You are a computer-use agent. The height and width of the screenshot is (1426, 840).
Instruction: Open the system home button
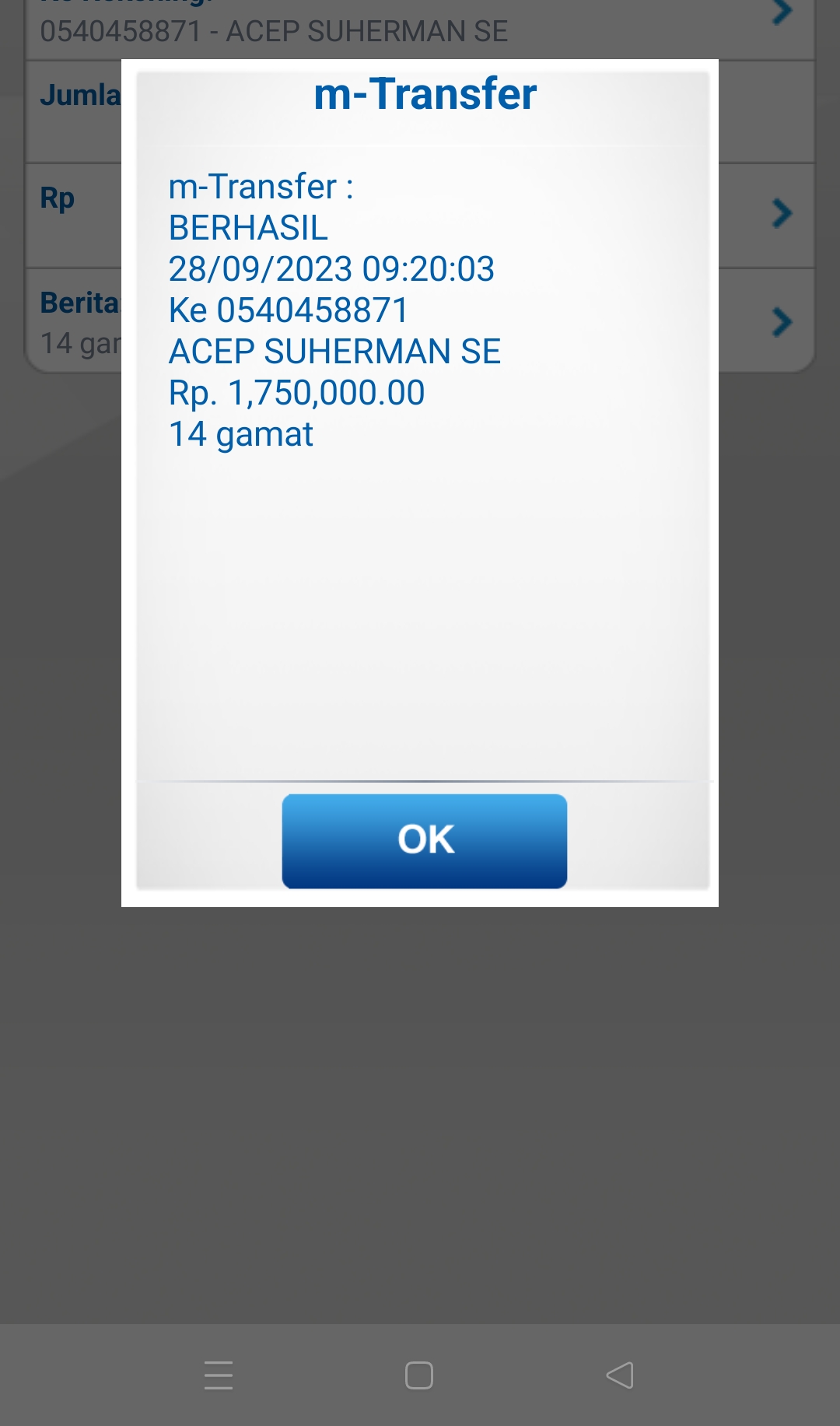(419, 1375)
